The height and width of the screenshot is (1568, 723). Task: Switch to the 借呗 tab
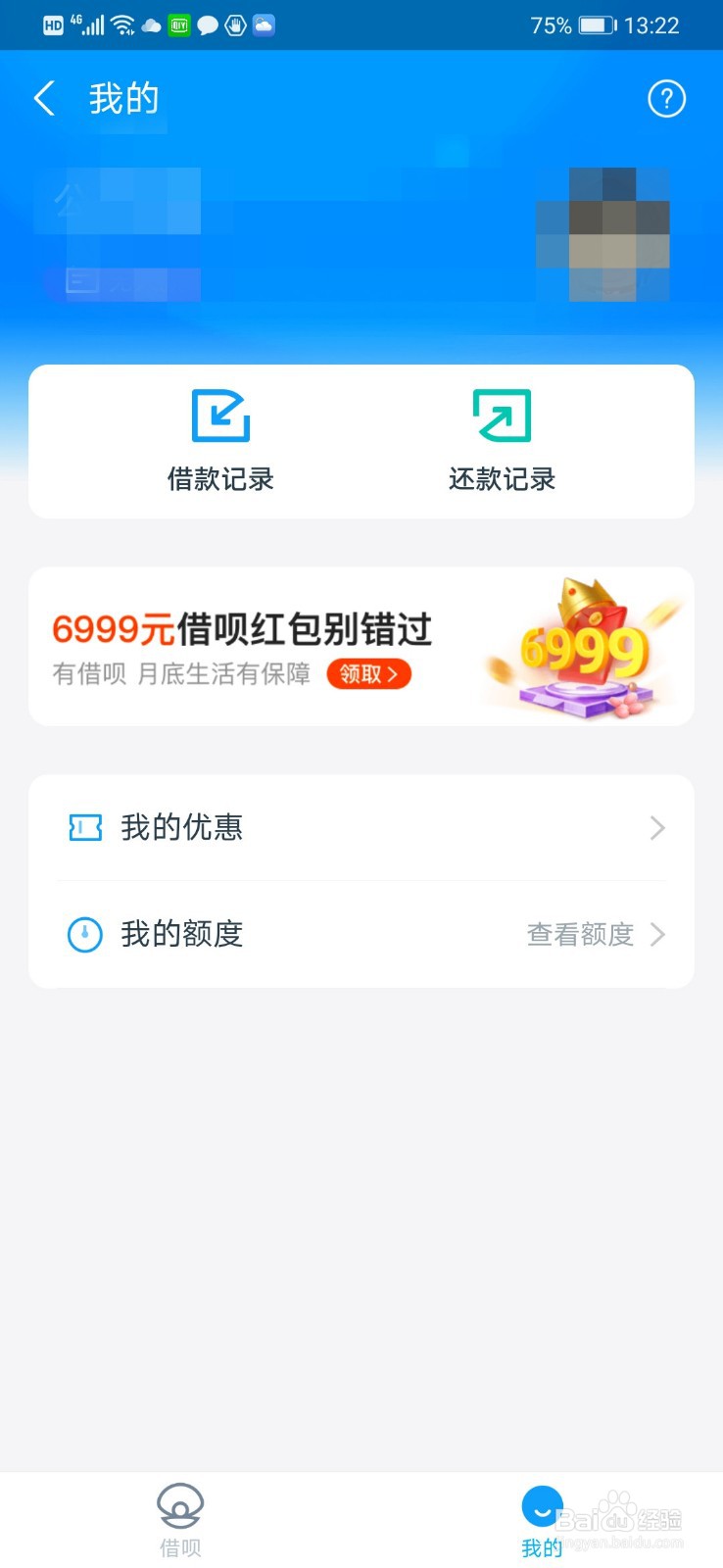pyautogui.click(x=178, y=1519)
